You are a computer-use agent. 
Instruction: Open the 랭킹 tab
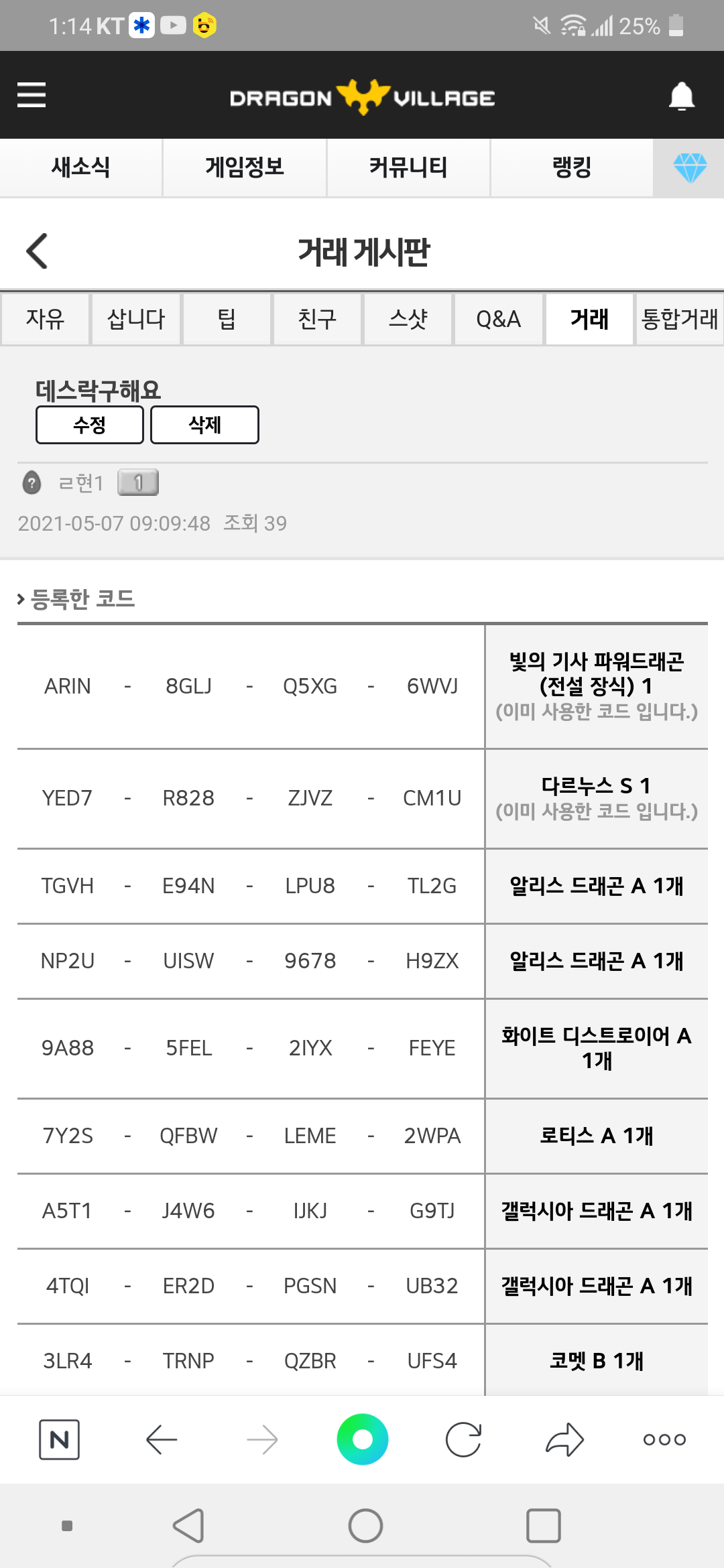(572, 168)
